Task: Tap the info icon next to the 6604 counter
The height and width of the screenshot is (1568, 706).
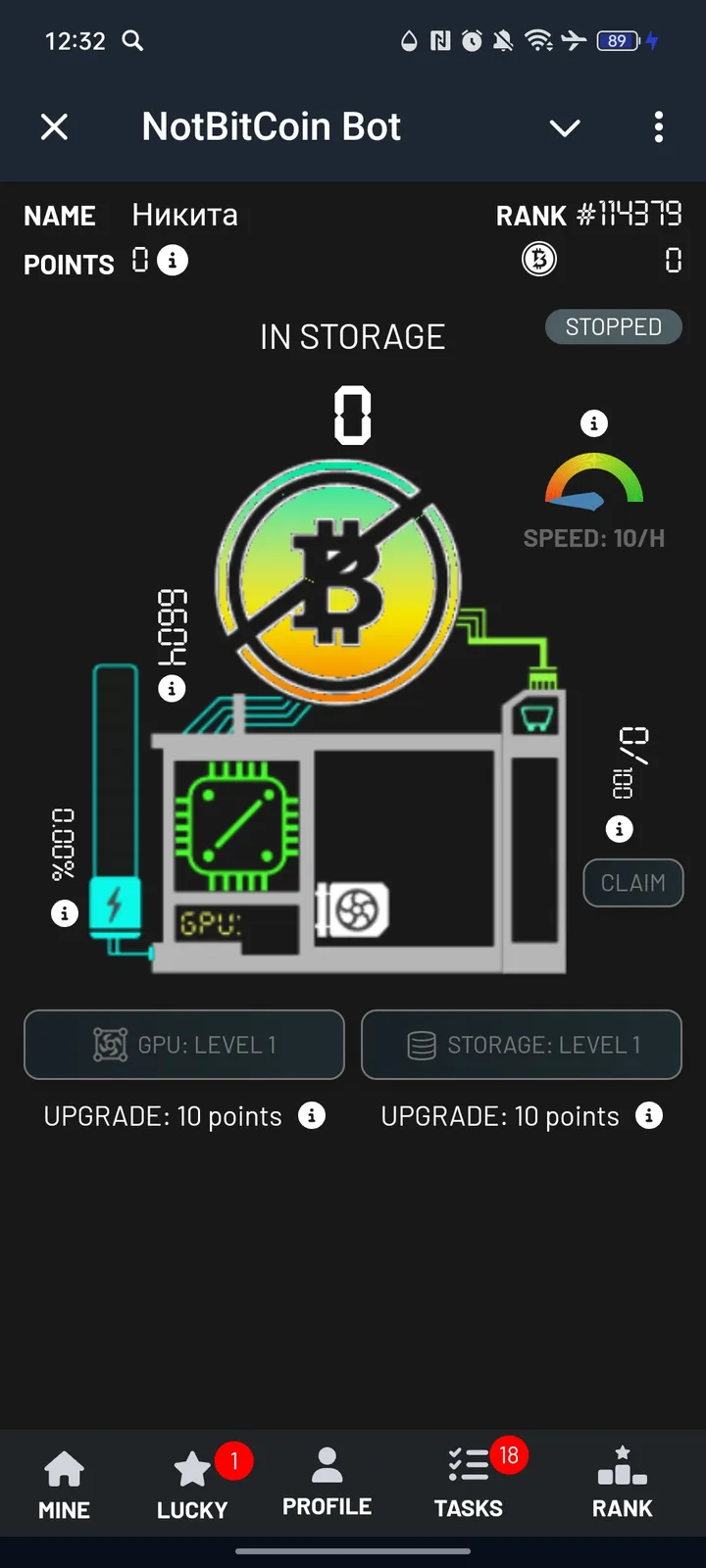Action: click(174, 688)
